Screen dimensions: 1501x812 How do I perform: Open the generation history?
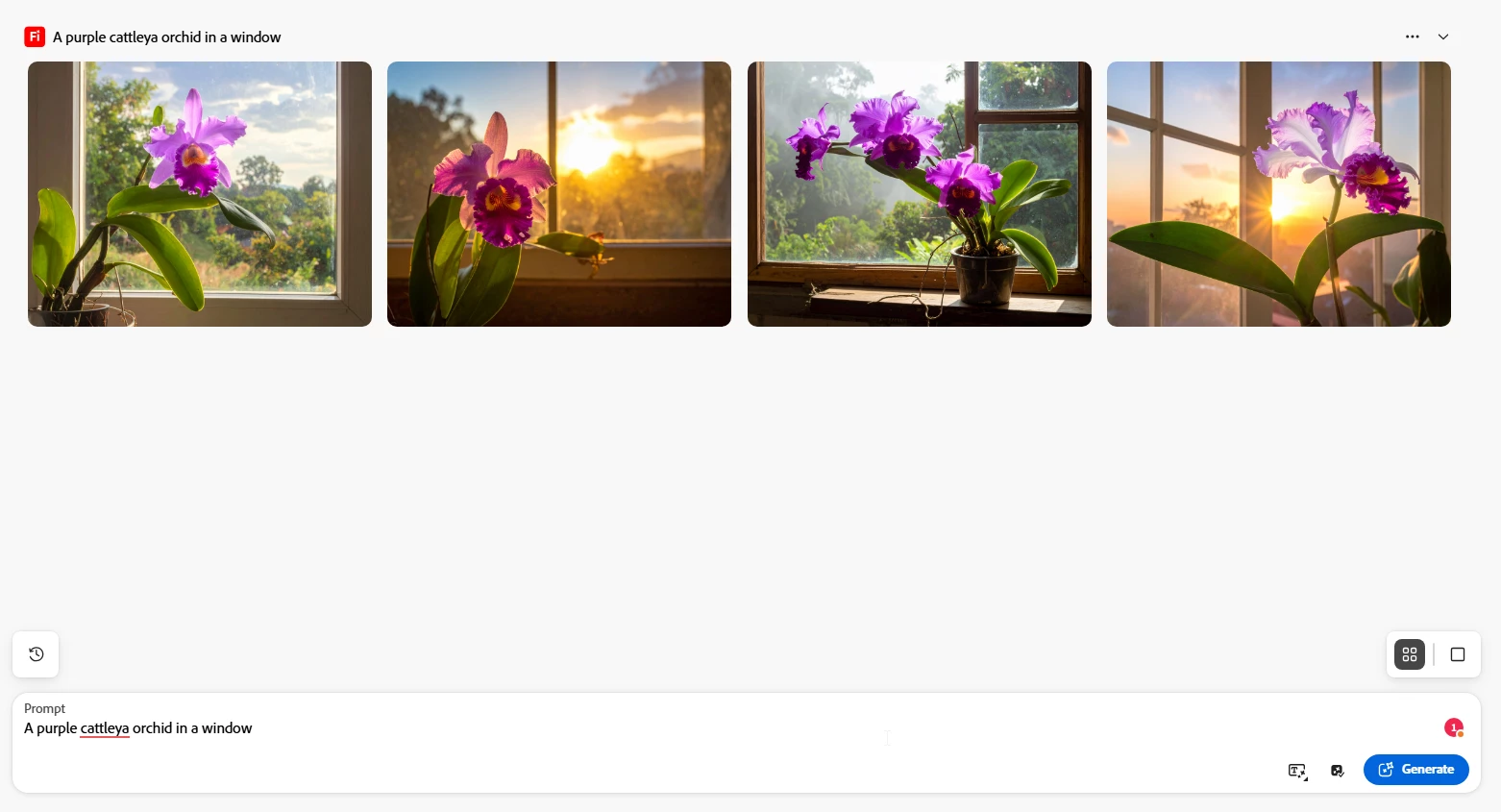pos(36,654)
